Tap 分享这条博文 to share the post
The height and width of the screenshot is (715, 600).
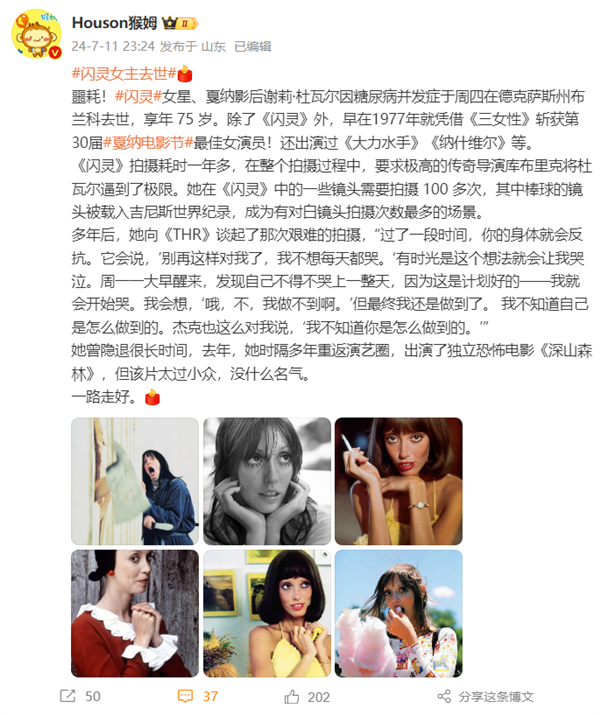tap(486, 696)
